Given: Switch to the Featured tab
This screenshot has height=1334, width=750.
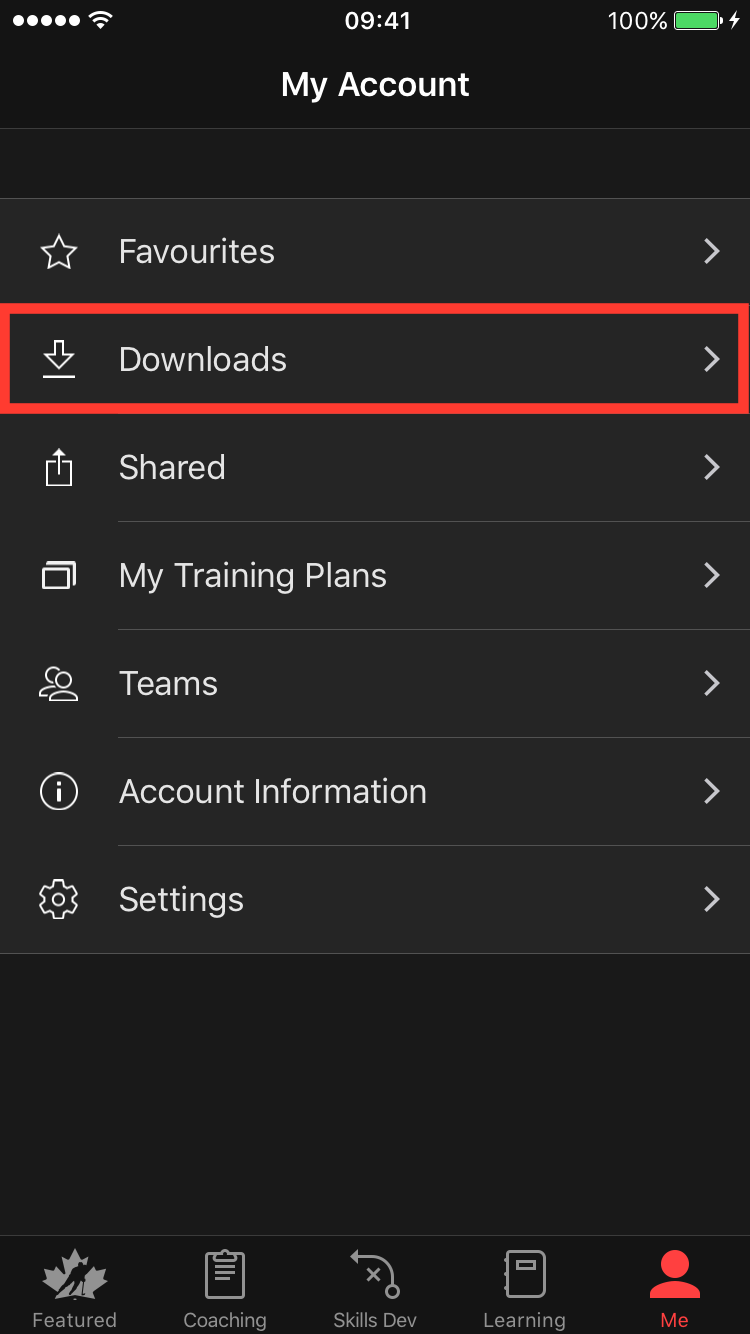Looking at the screenshot, I should (x=75, y=1288).
